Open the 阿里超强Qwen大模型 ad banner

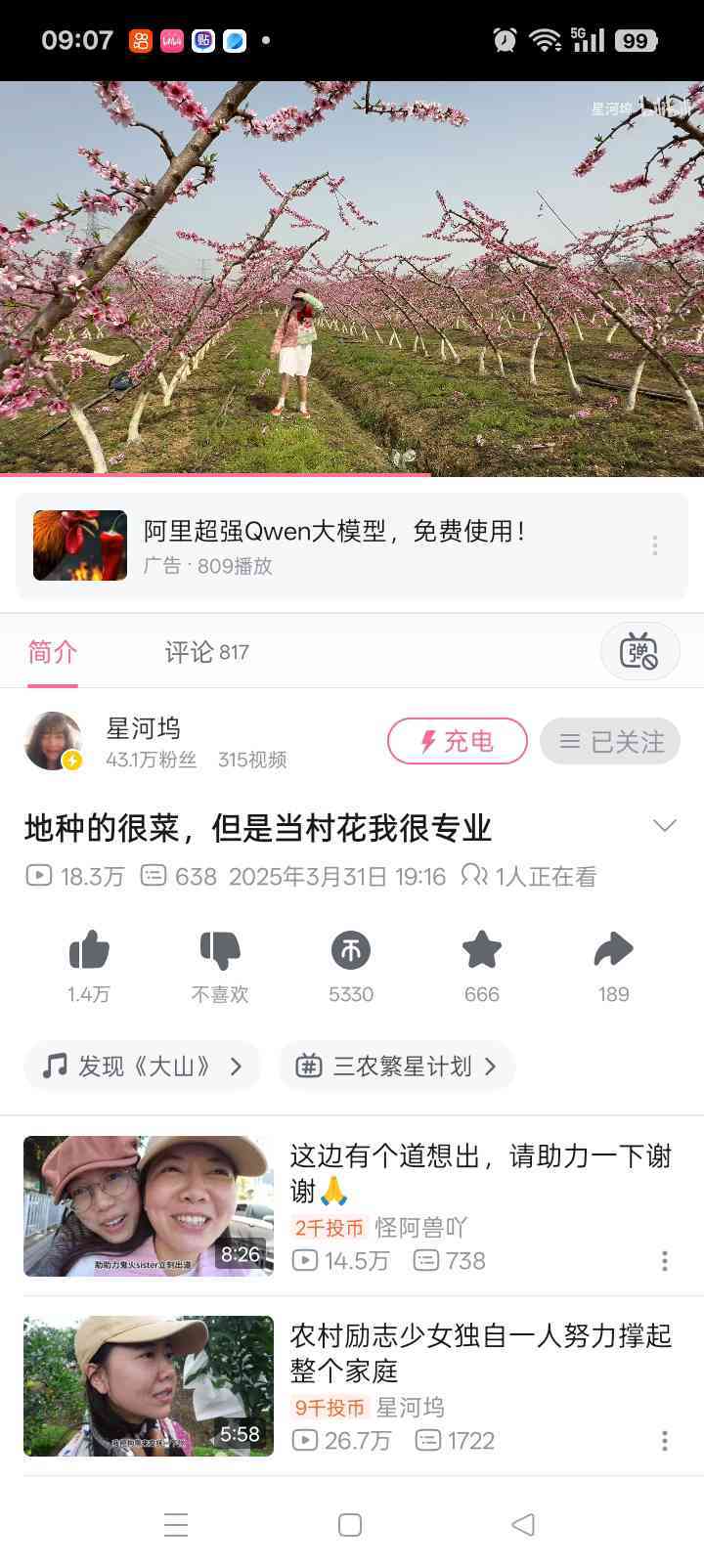332,545
